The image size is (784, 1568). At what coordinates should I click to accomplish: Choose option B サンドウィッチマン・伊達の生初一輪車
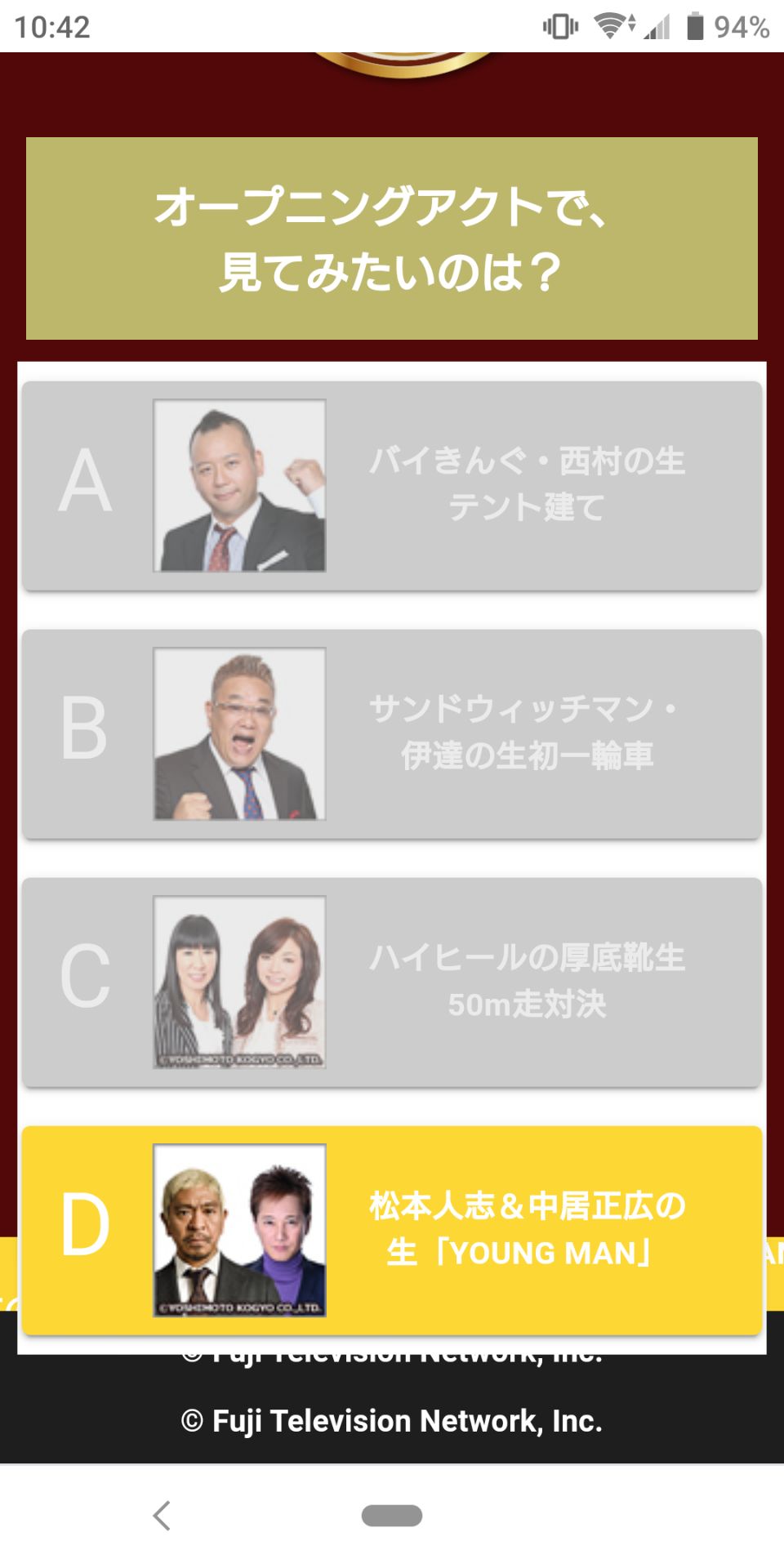click(x=392, y=733)
